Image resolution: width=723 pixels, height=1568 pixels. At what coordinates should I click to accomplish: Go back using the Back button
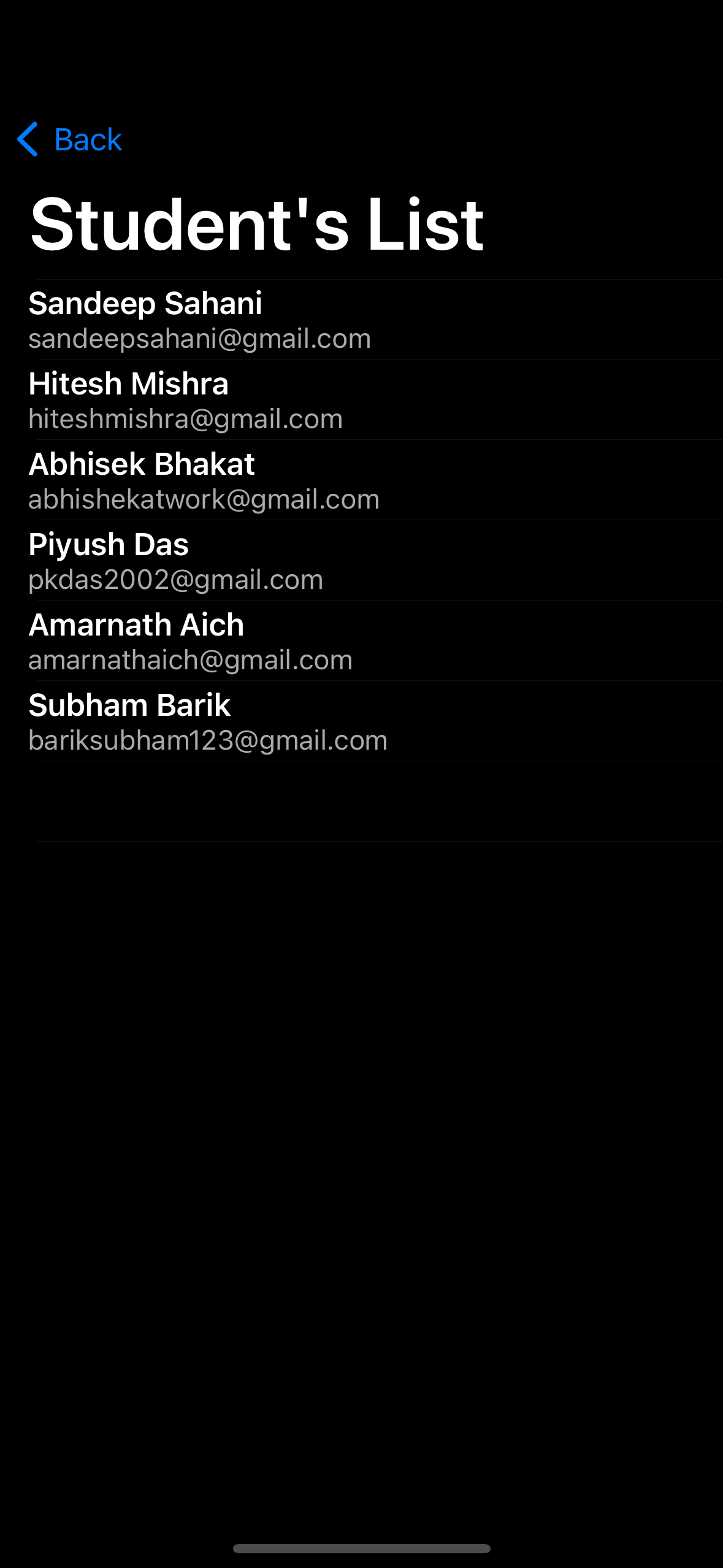[70, 140]
